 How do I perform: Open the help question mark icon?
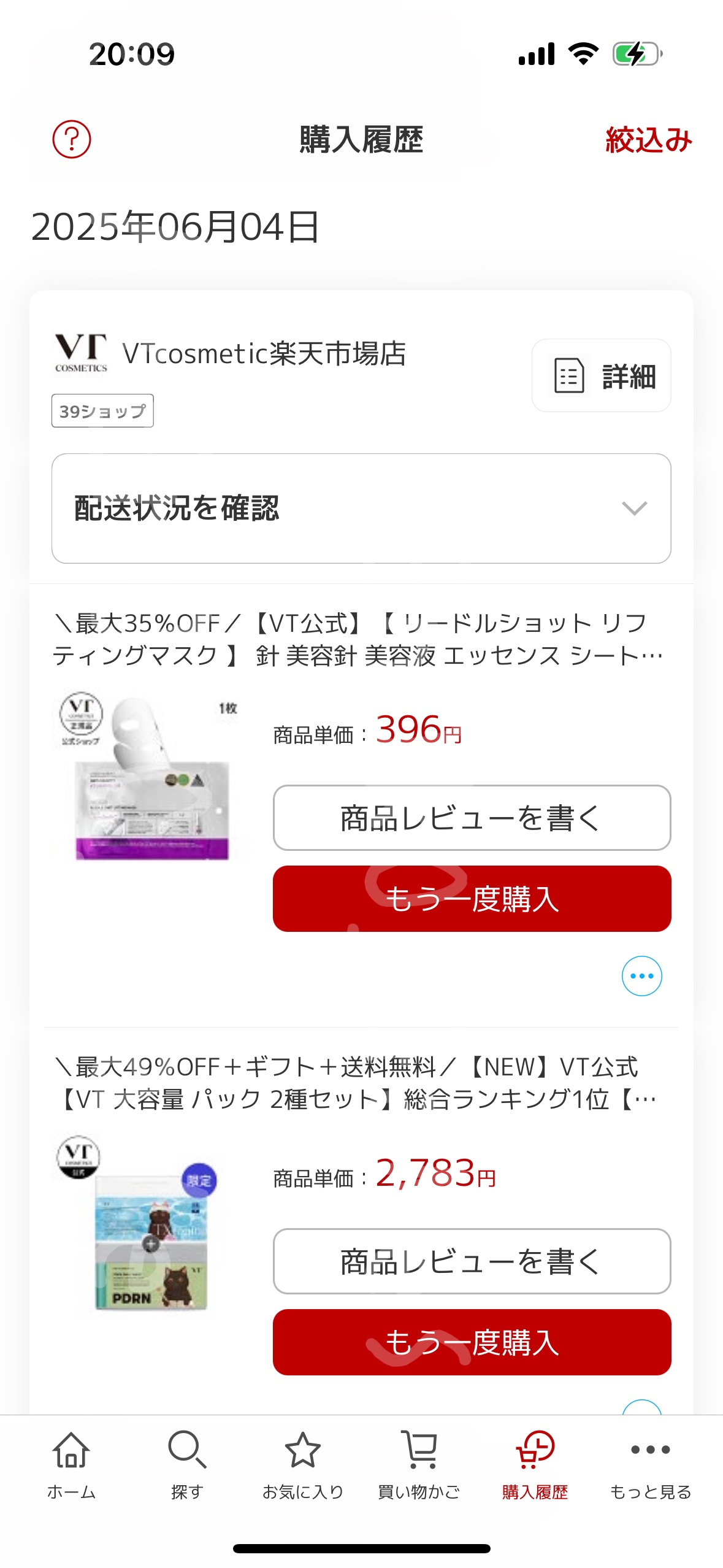coord(71,139)
